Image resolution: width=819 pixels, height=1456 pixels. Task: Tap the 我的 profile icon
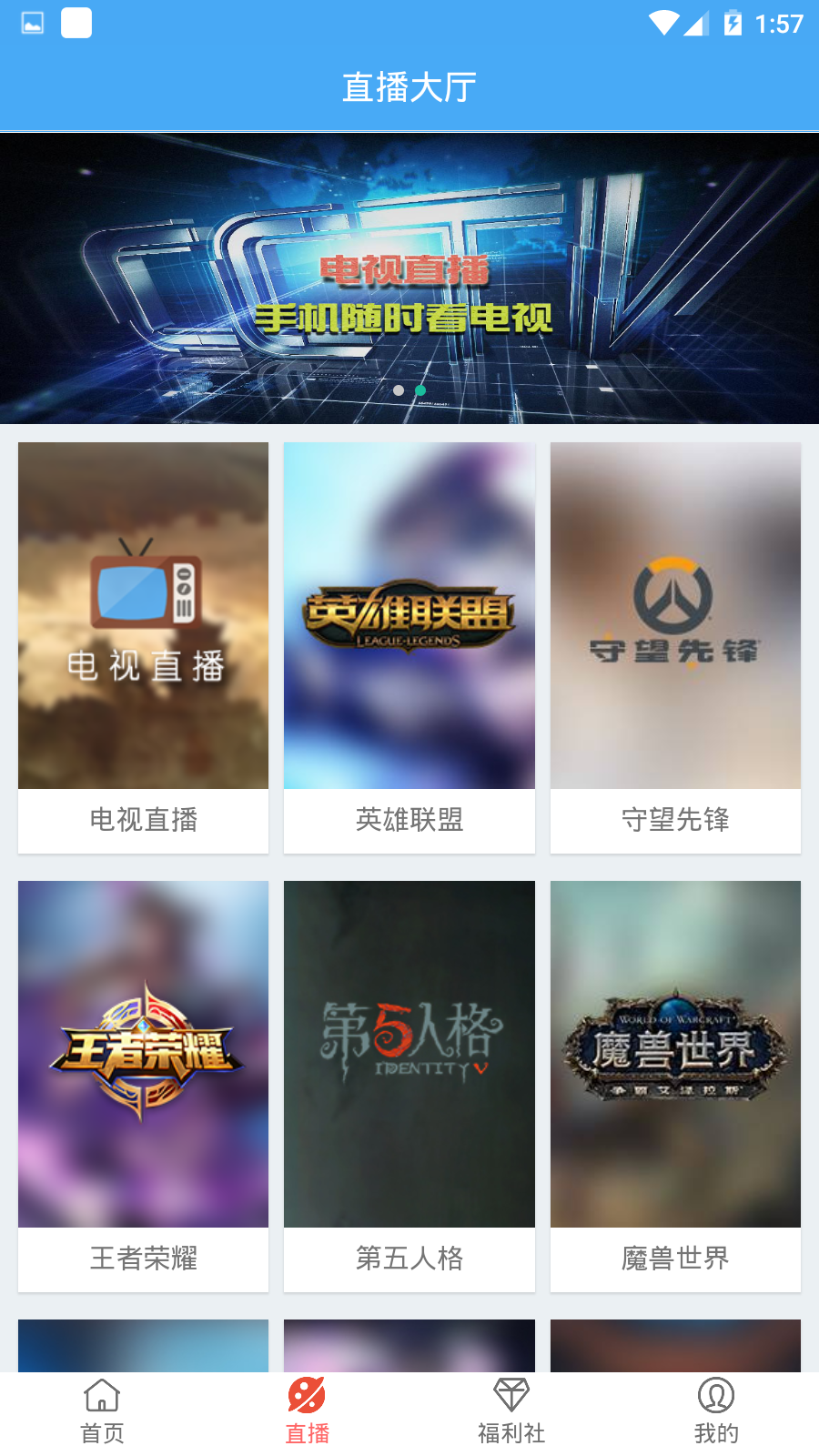pyautogui.click(x=715, y=1394)
